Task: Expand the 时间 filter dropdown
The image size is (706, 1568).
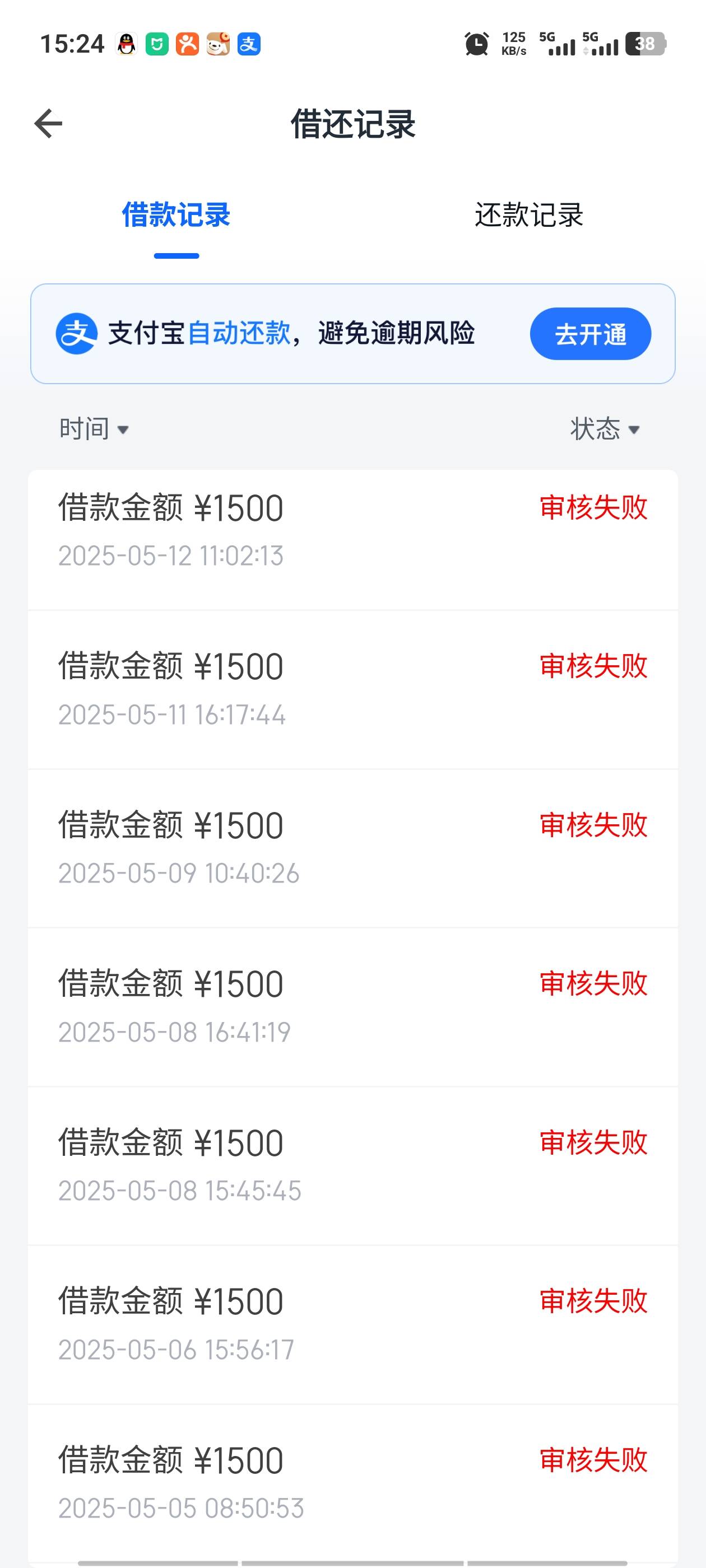Action: [x=94, y=429]
